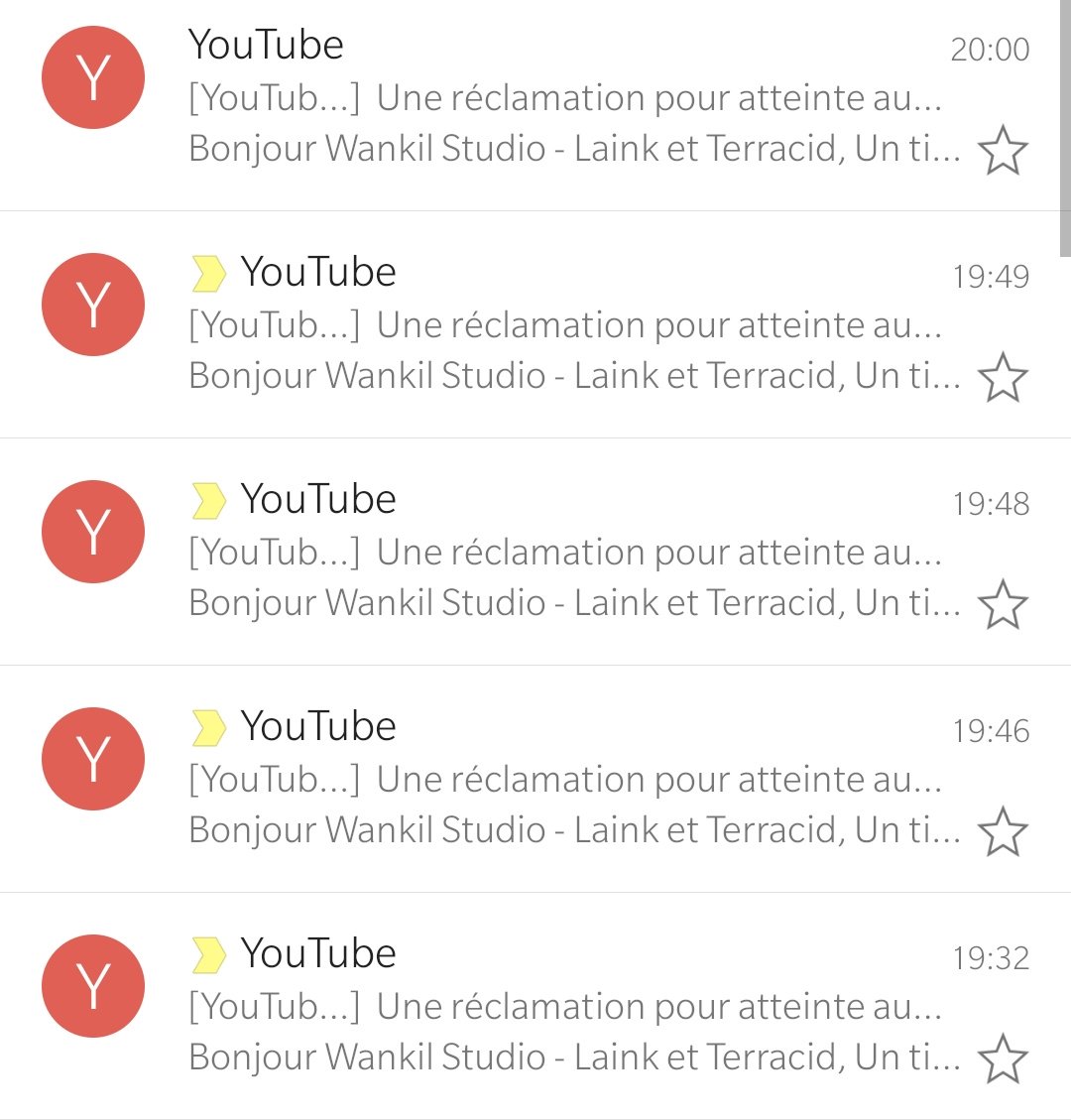The width and height of the screenshot is (1071, 1120).
Task: Open the YouTube email received at 19:49
Action: pyautogui.click(x=565, y=325)
